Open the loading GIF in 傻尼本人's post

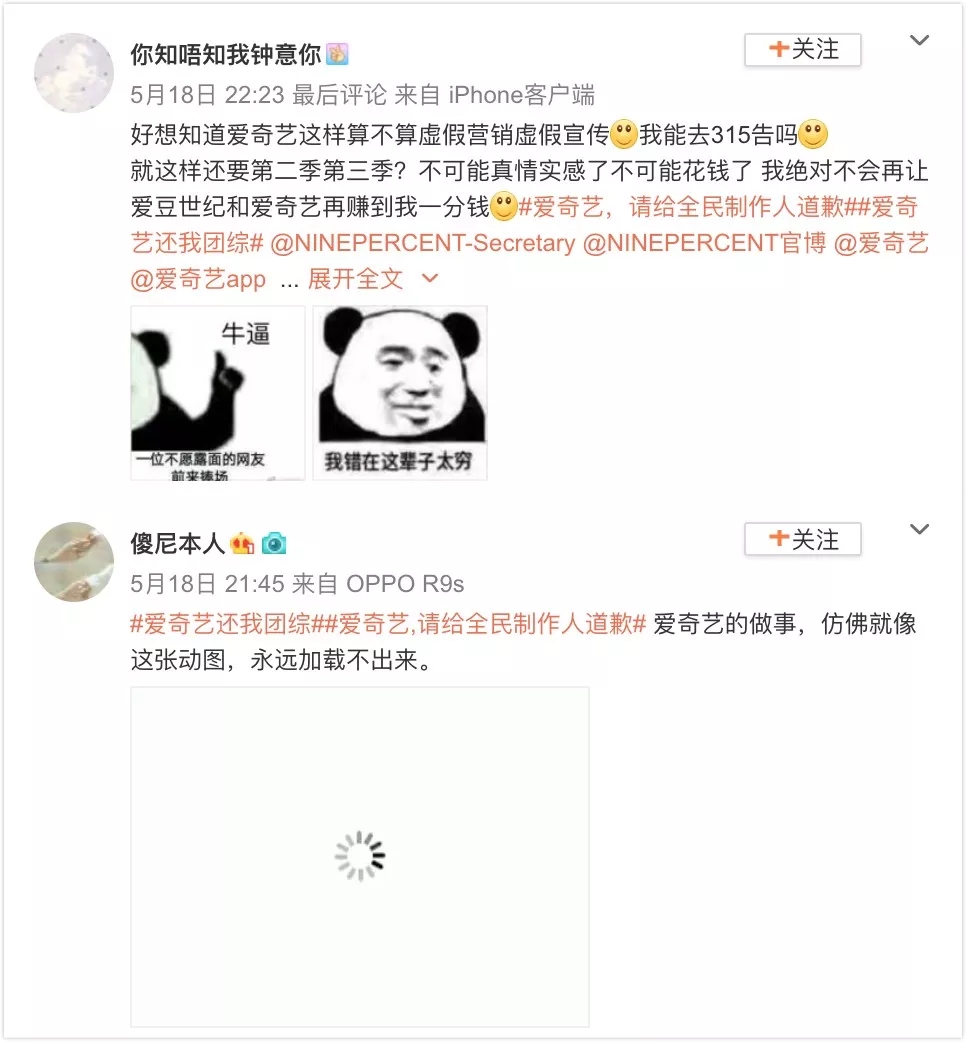click(359, 856)
